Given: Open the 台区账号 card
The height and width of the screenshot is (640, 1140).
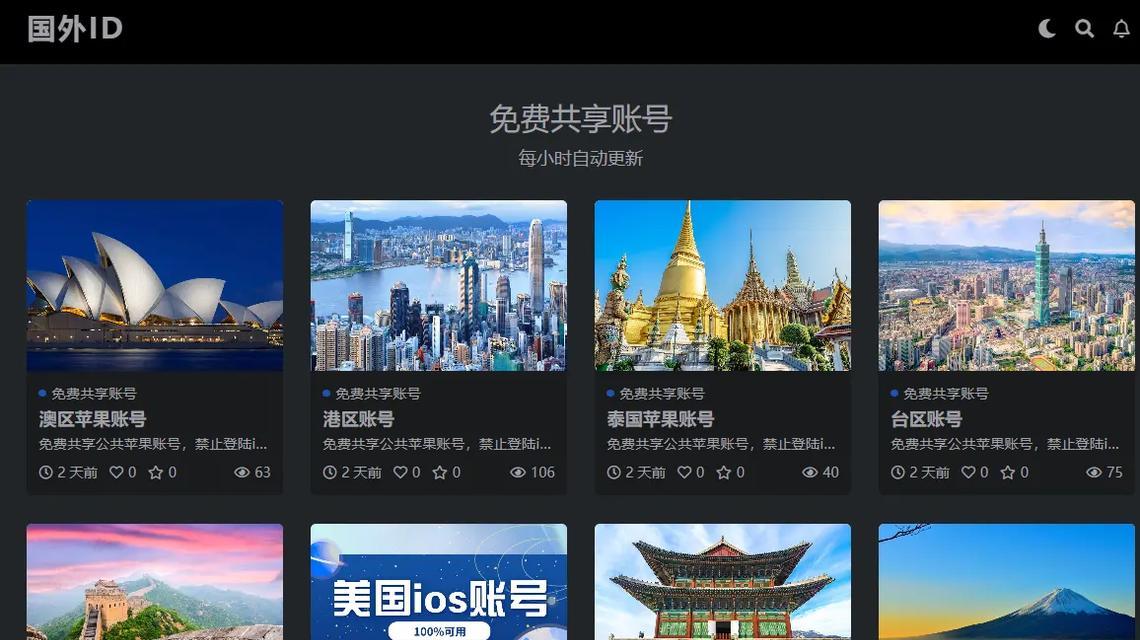Looking at the screenshot, I should (926, 419).
